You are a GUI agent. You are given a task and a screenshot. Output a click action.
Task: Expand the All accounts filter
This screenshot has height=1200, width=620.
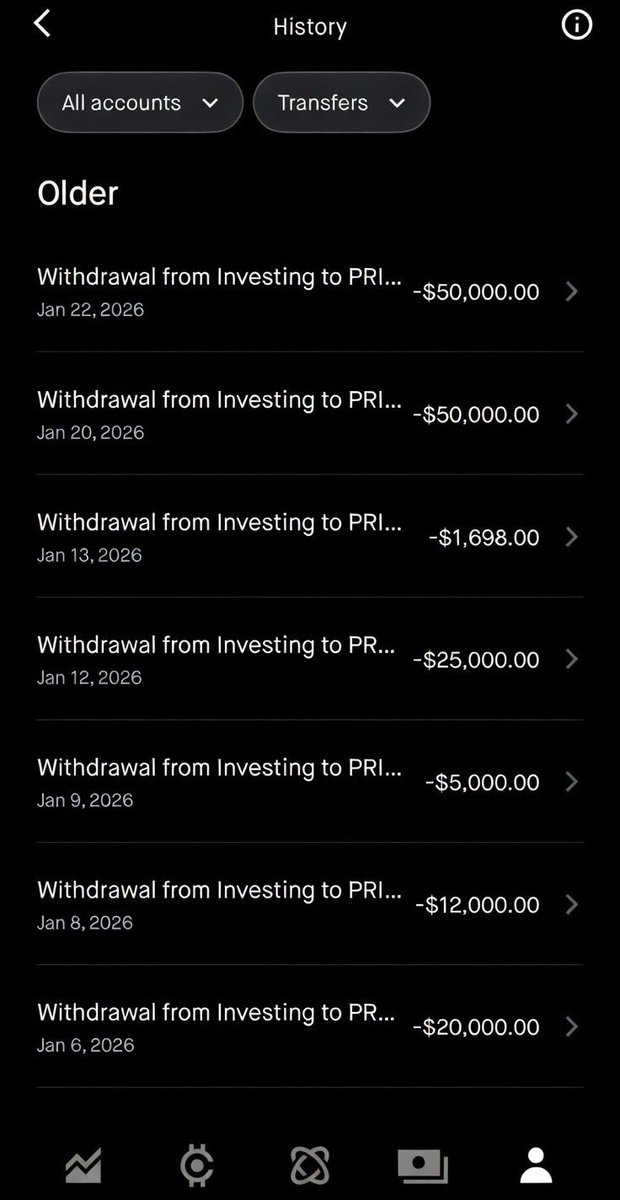pyautogui.click(x=140, y=103)
